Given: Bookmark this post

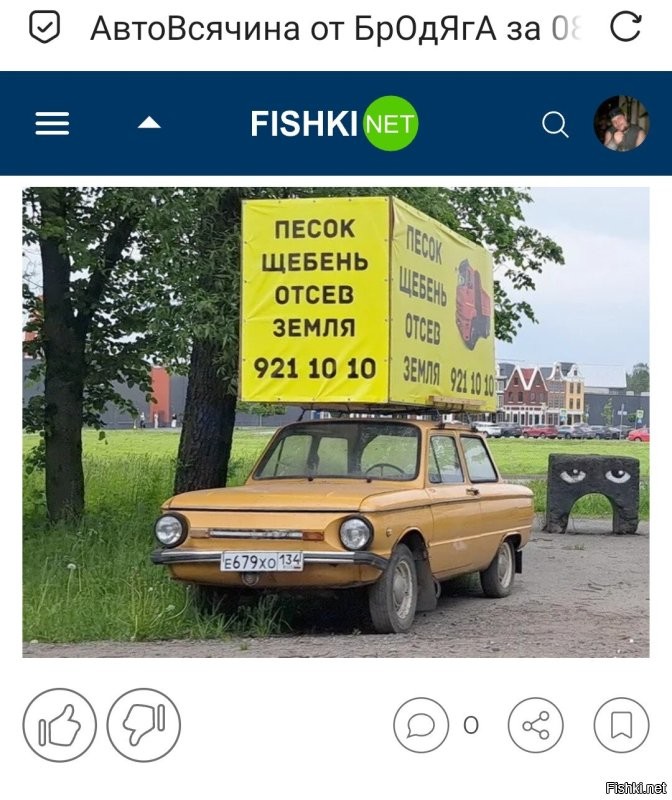Looking at the screenshot, I should click(x=621, y=724).
